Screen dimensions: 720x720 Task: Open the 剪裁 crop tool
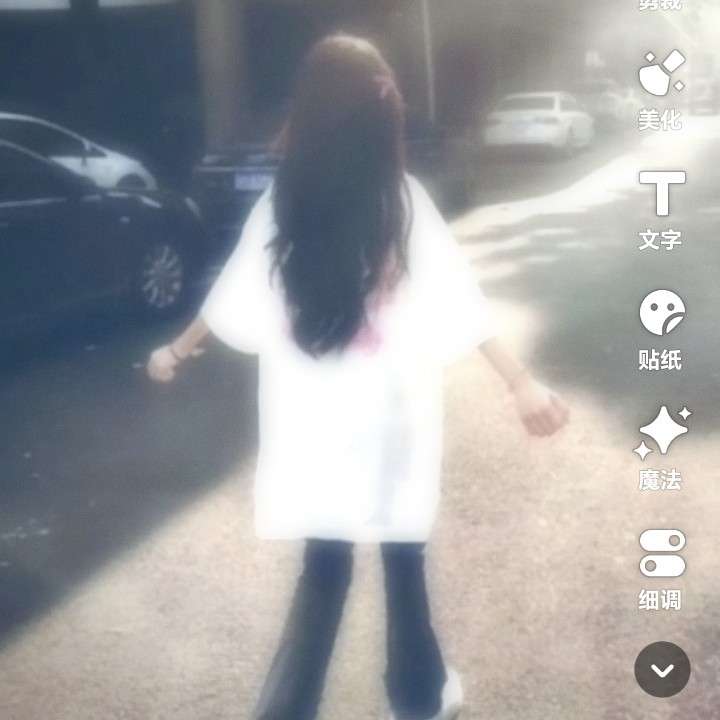[661, 5]
